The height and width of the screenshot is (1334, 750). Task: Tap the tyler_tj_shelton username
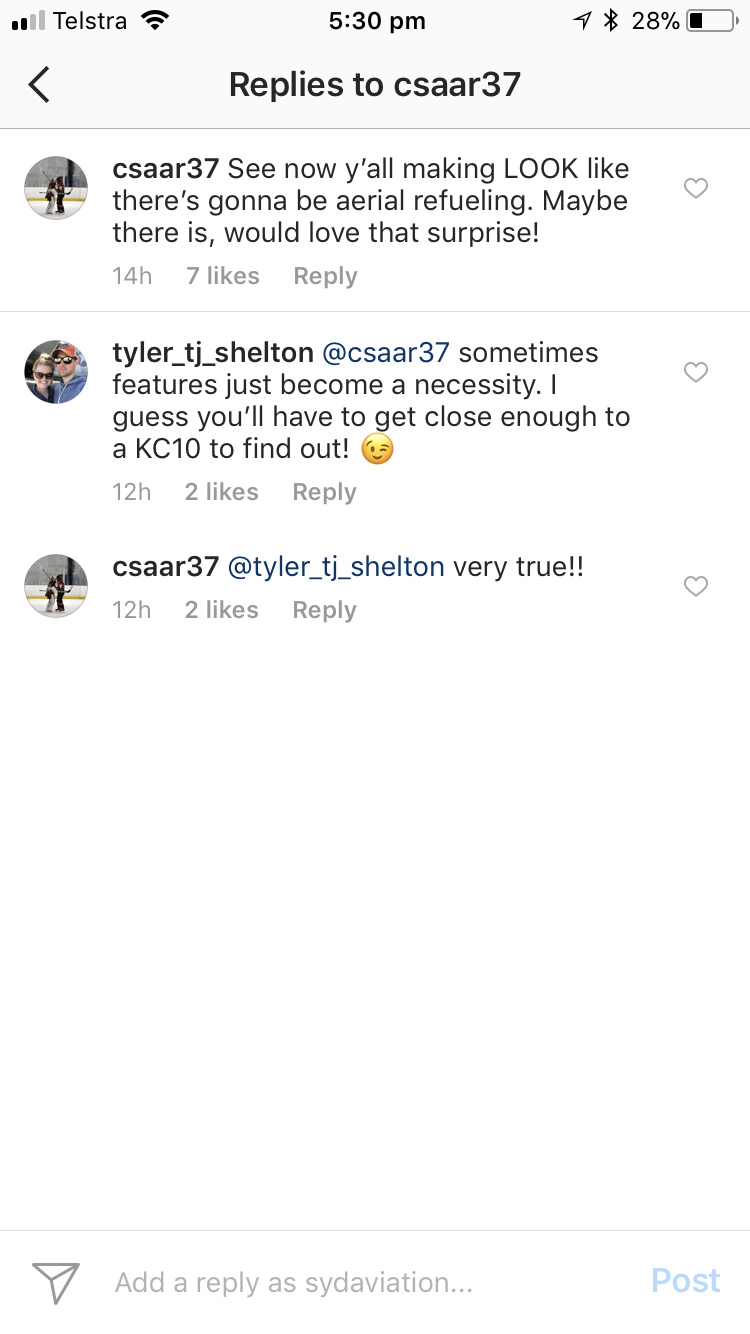[212, 353]
